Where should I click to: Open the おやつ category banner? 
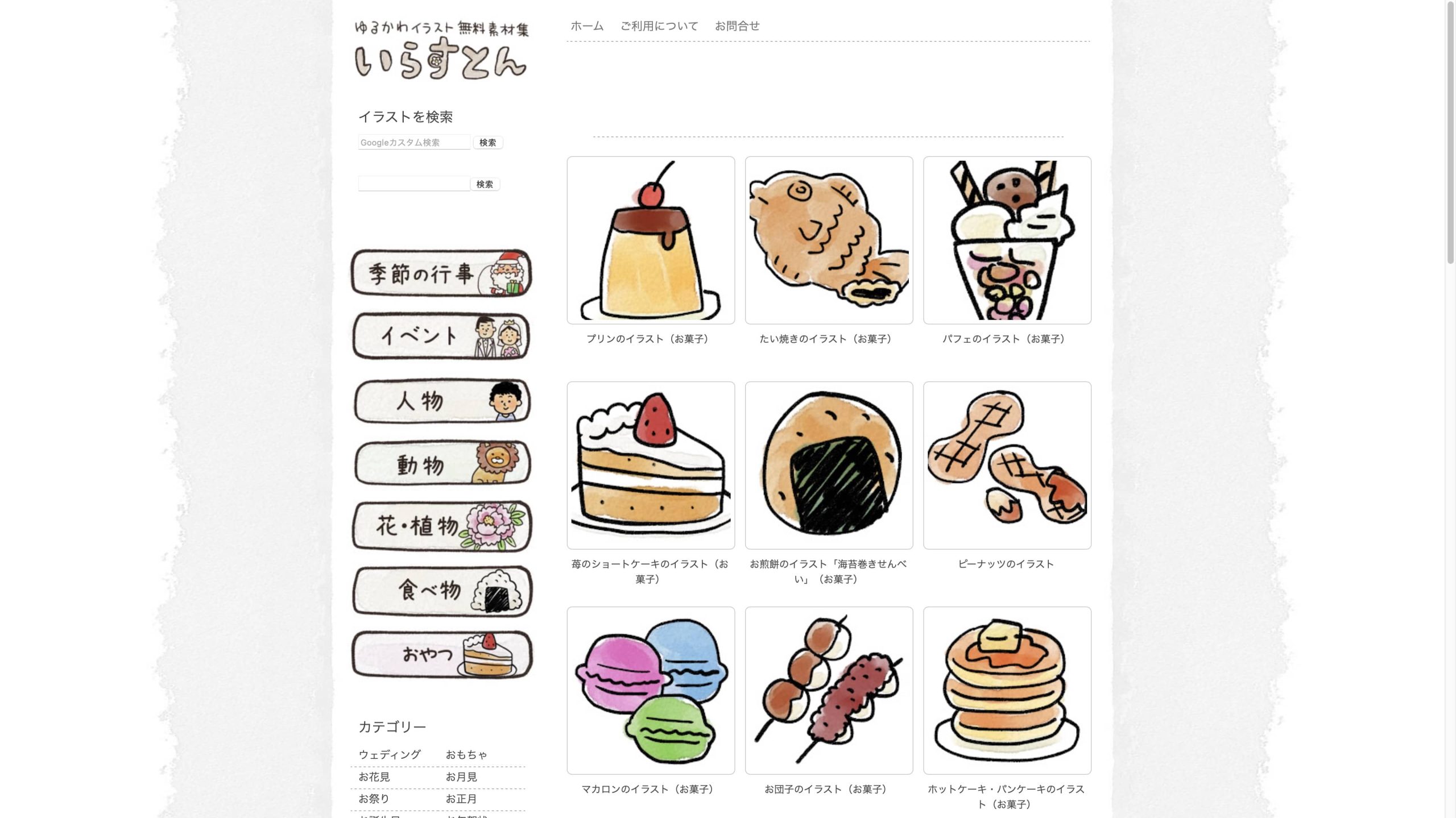(x=441, y=654)
